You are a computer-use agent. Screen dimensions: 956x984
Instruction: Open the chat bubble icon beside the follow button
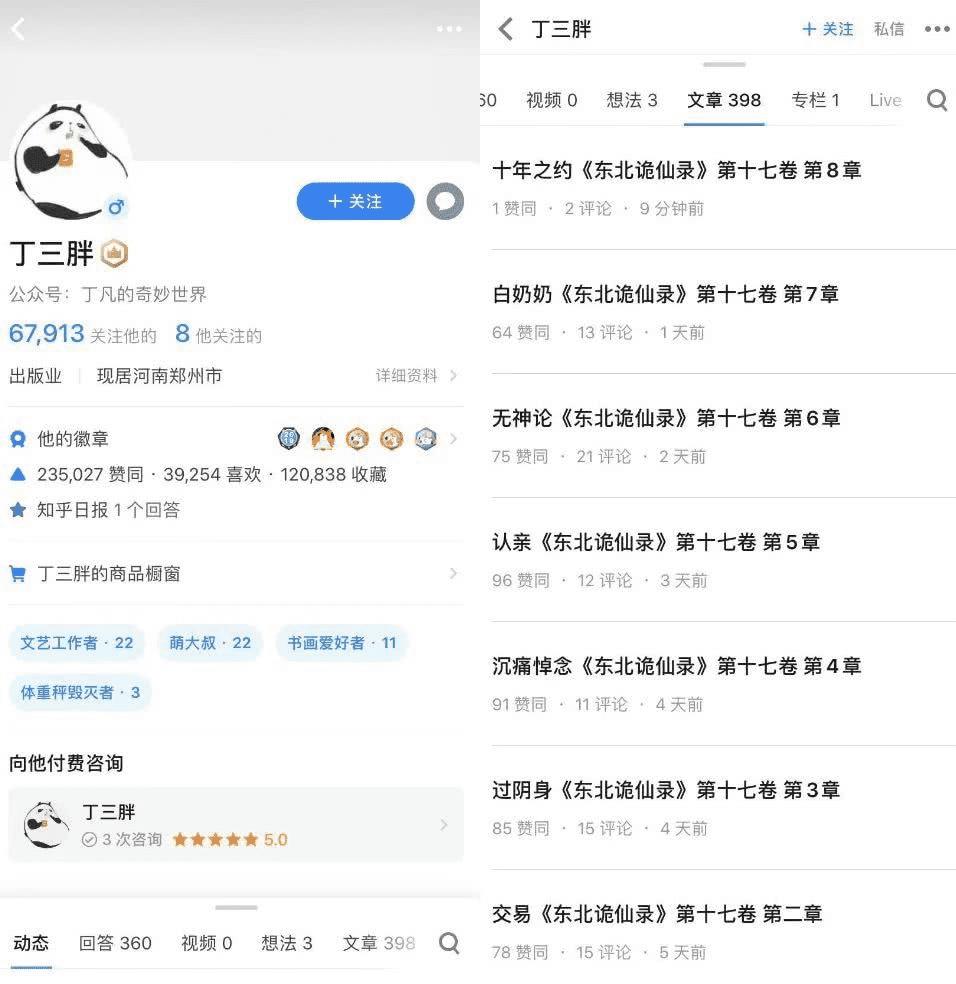[x=445, y=202]
